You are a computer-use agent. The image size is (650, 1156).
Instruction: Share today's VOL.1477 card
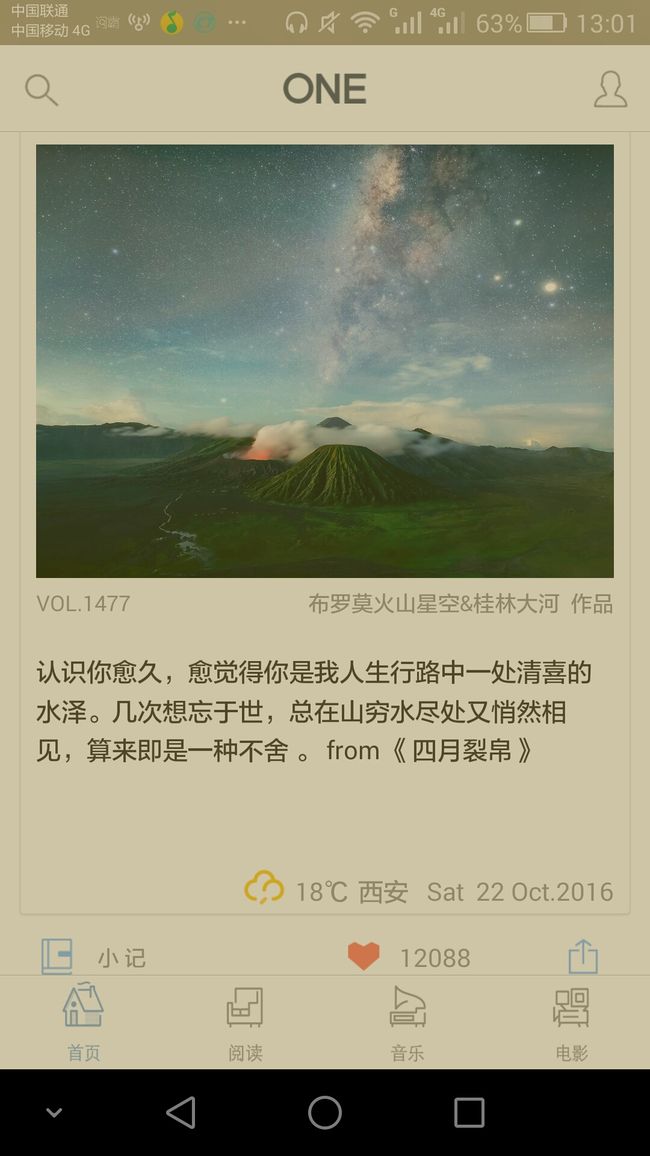point(583,956)
